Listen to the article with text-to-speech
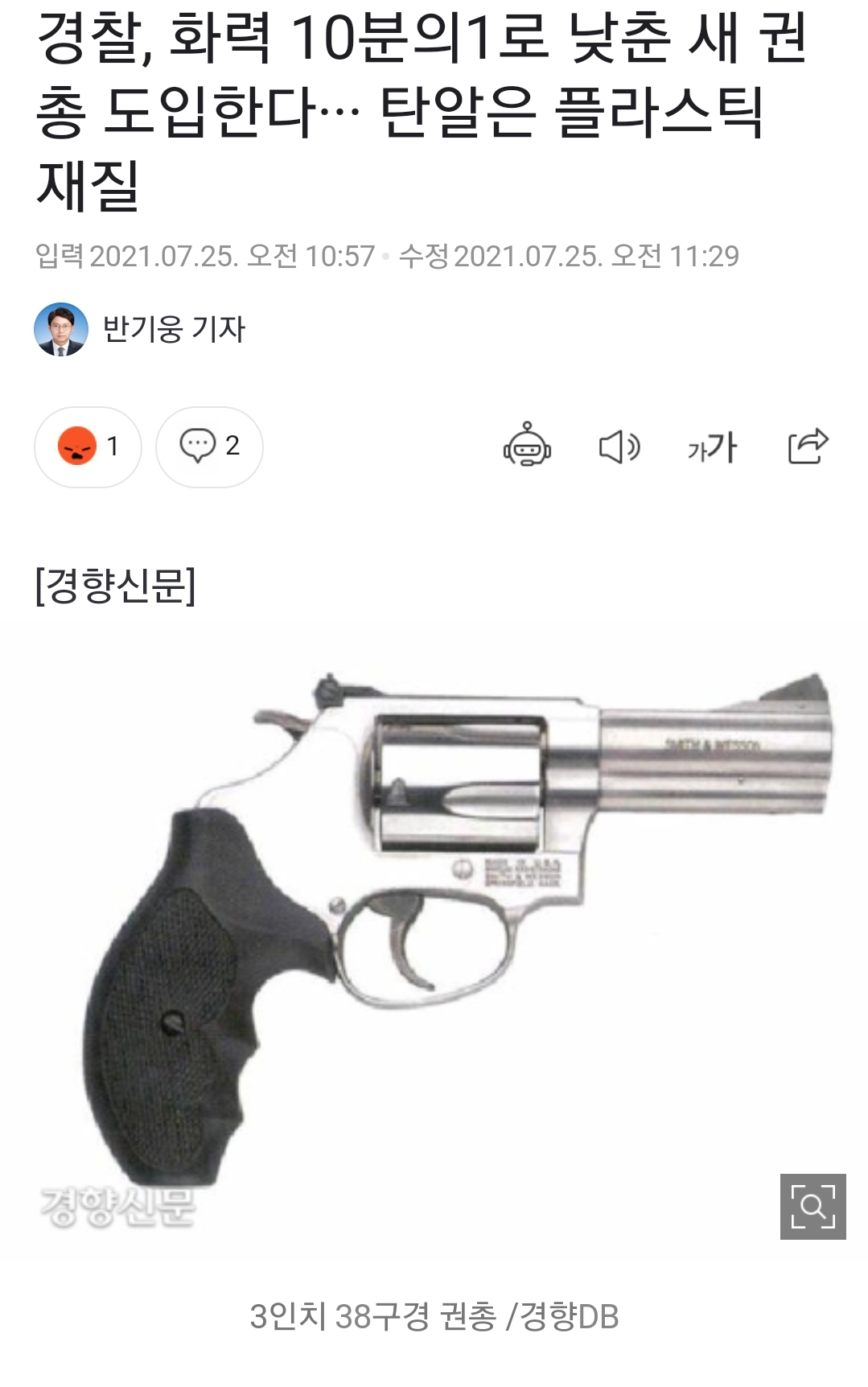868x1387 pixels. (x=619, y=447)
